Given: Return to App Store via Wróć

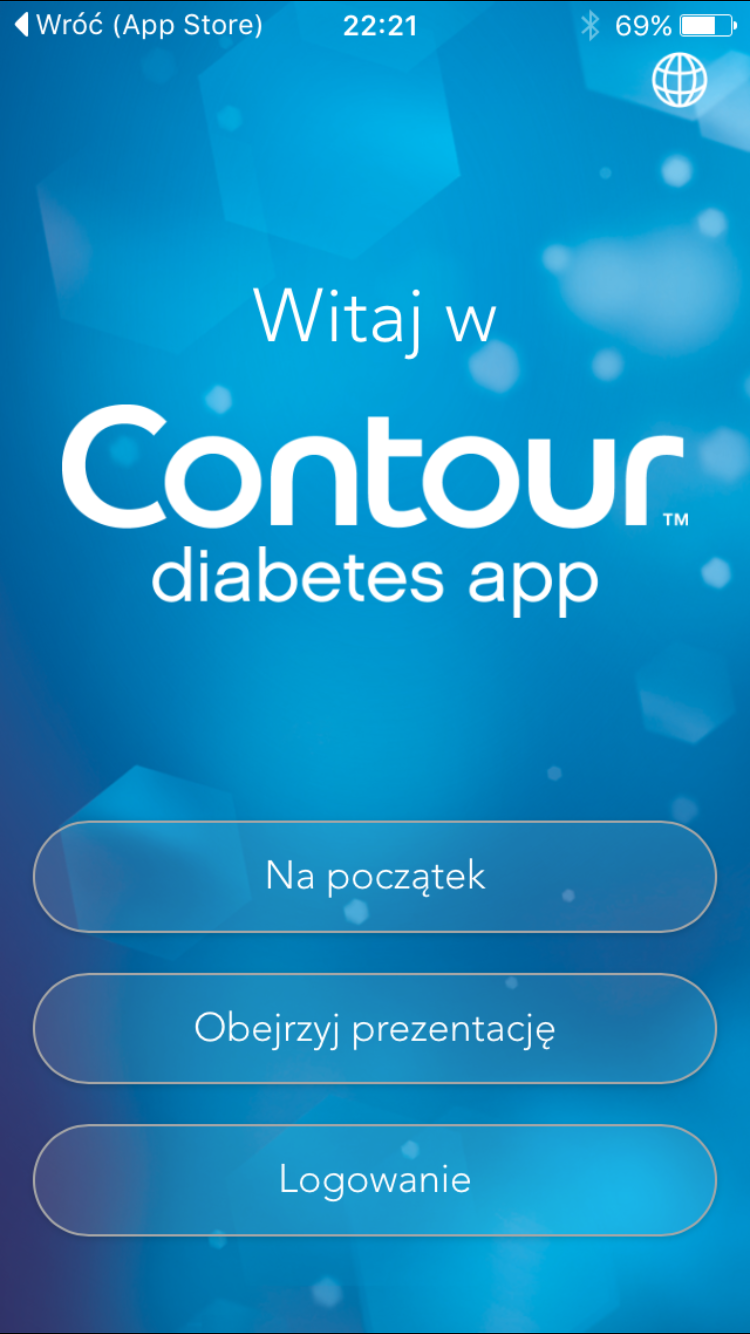Looking at the screenshot, I should click(138, 25).
